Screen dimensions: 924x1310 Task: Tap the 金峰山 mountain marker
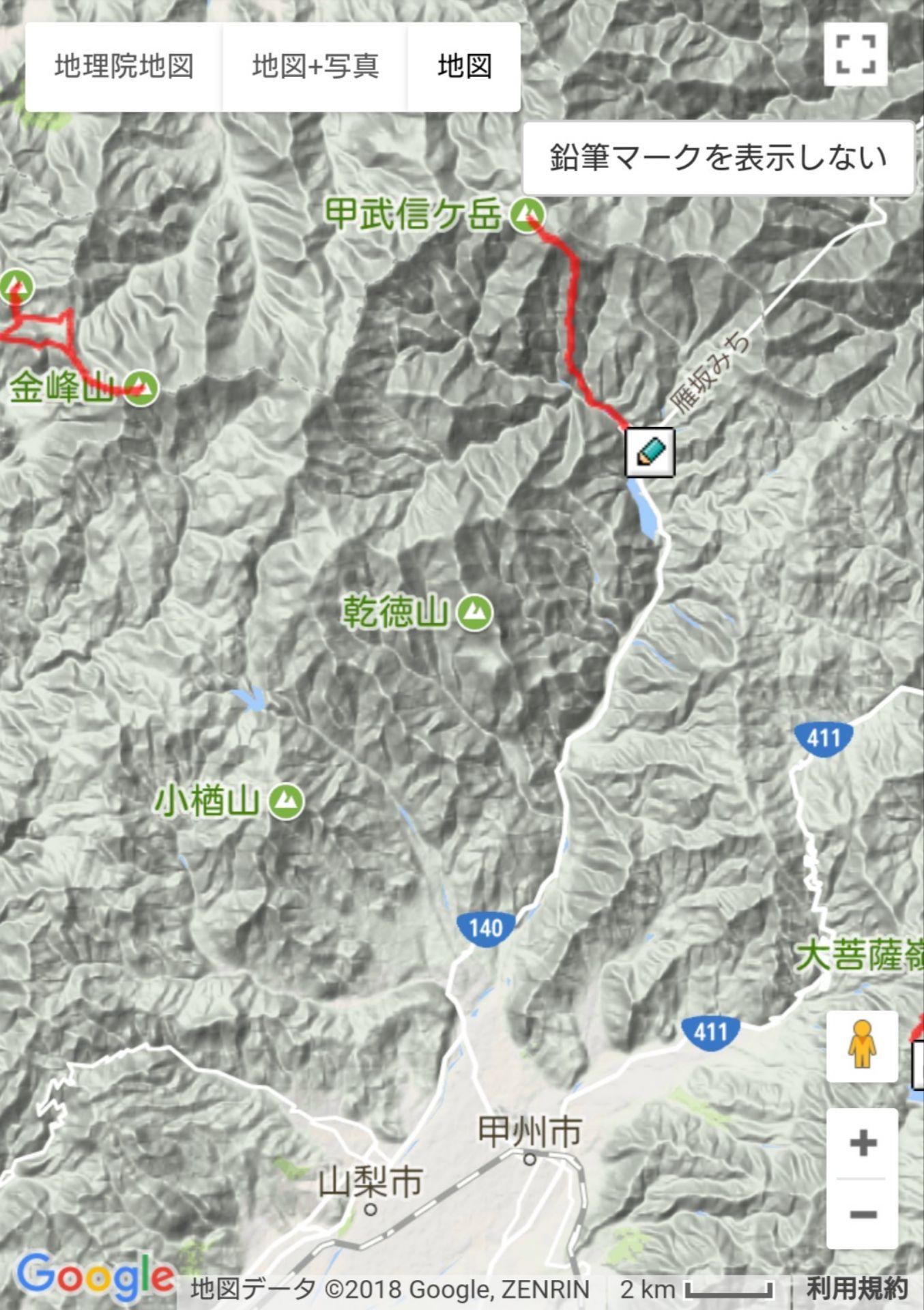coord(141,388)
